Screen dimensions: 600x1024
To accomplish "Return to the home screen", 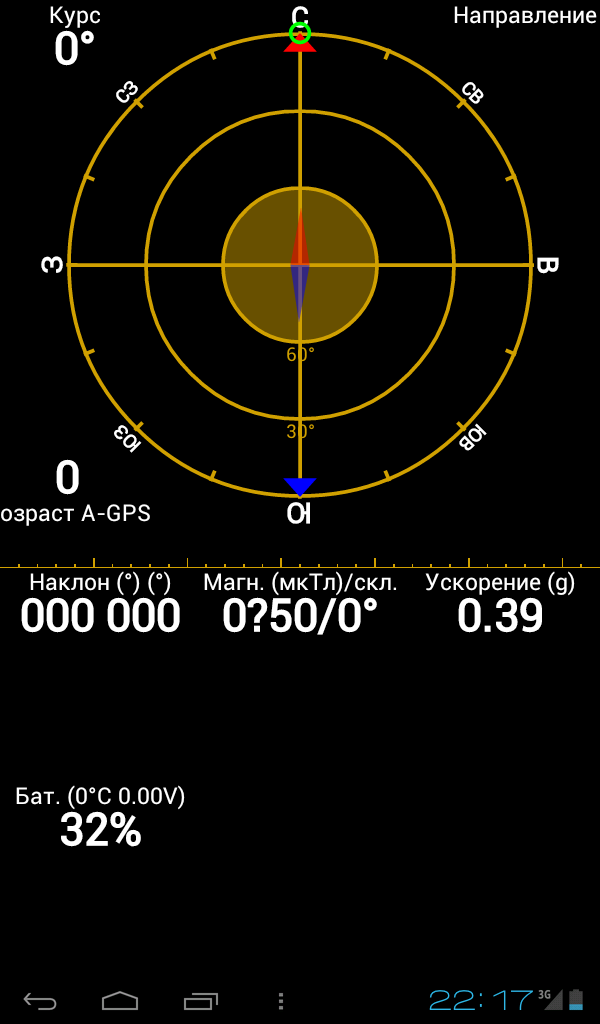I will tap(120, 1000).
